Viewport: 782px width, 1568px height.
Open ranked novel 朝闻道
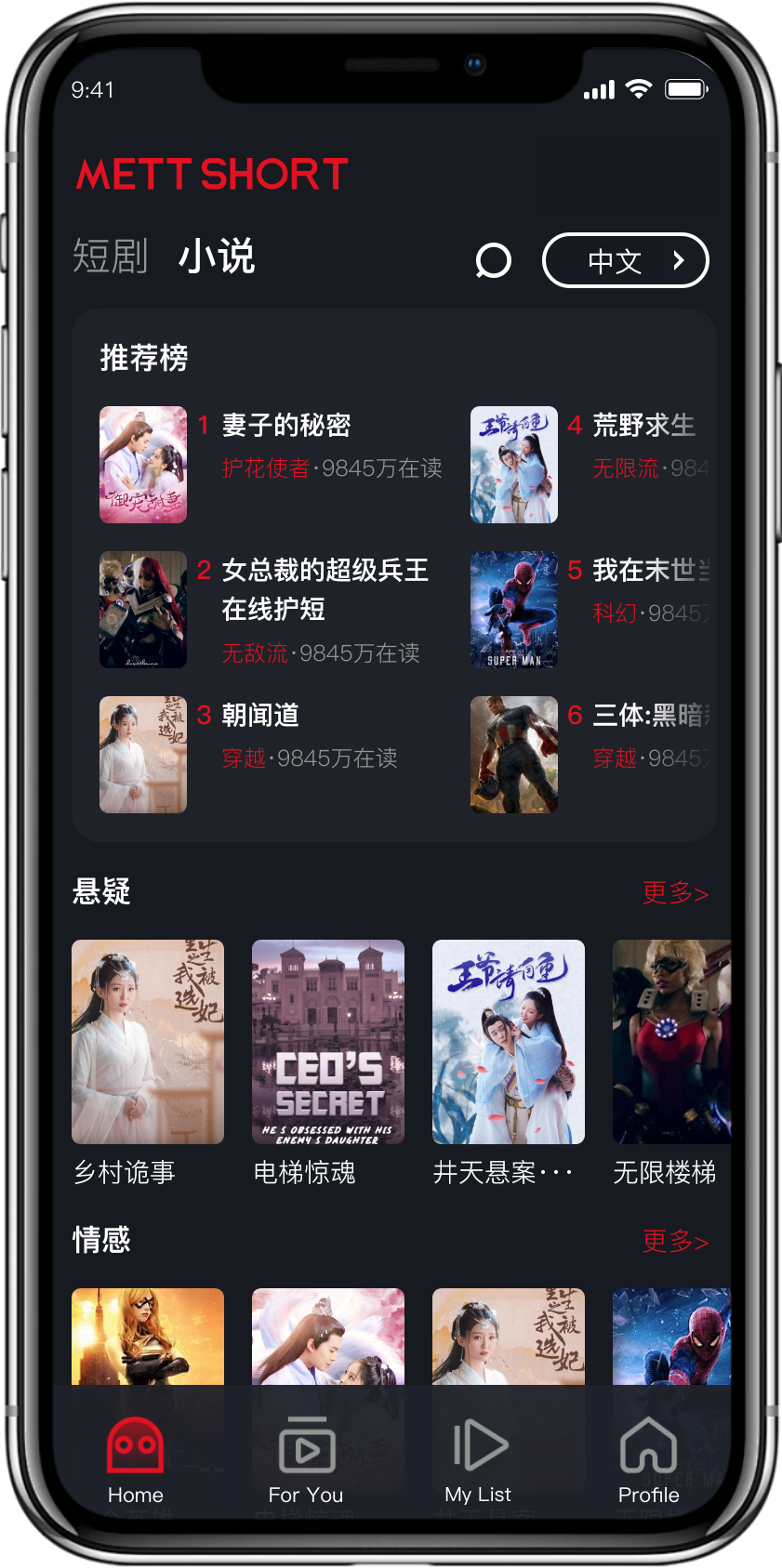pyautogui.click(x=259, y=716)
